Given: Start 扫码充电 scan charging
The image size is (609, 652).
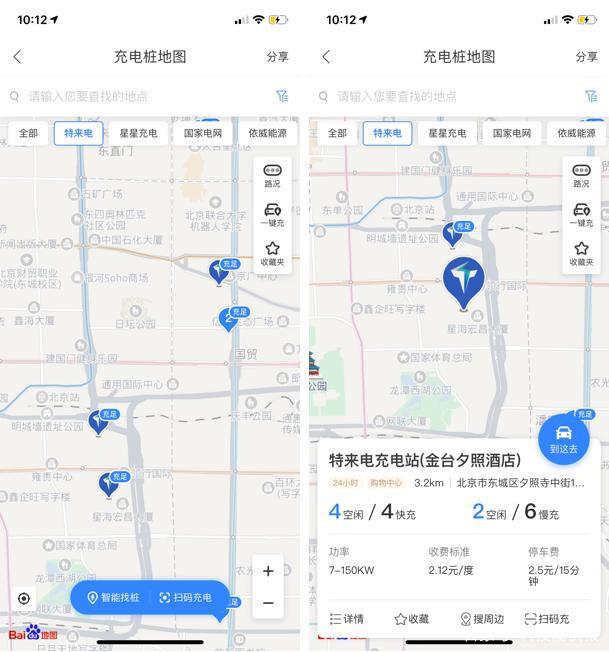Looking at the screenshot, I should click(185, 598).
